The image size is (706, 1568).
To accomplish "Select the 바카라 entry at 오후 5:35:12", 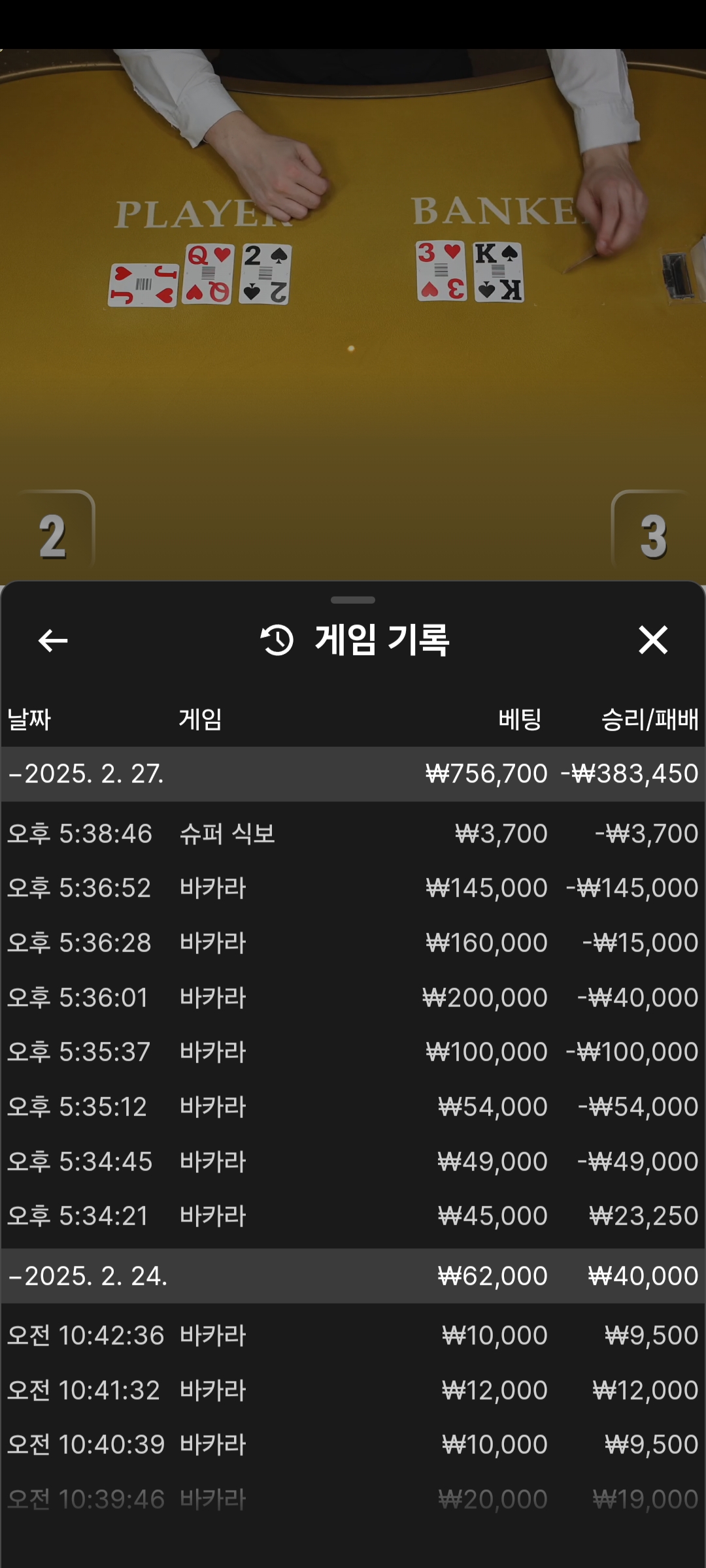I will 353,1107.
